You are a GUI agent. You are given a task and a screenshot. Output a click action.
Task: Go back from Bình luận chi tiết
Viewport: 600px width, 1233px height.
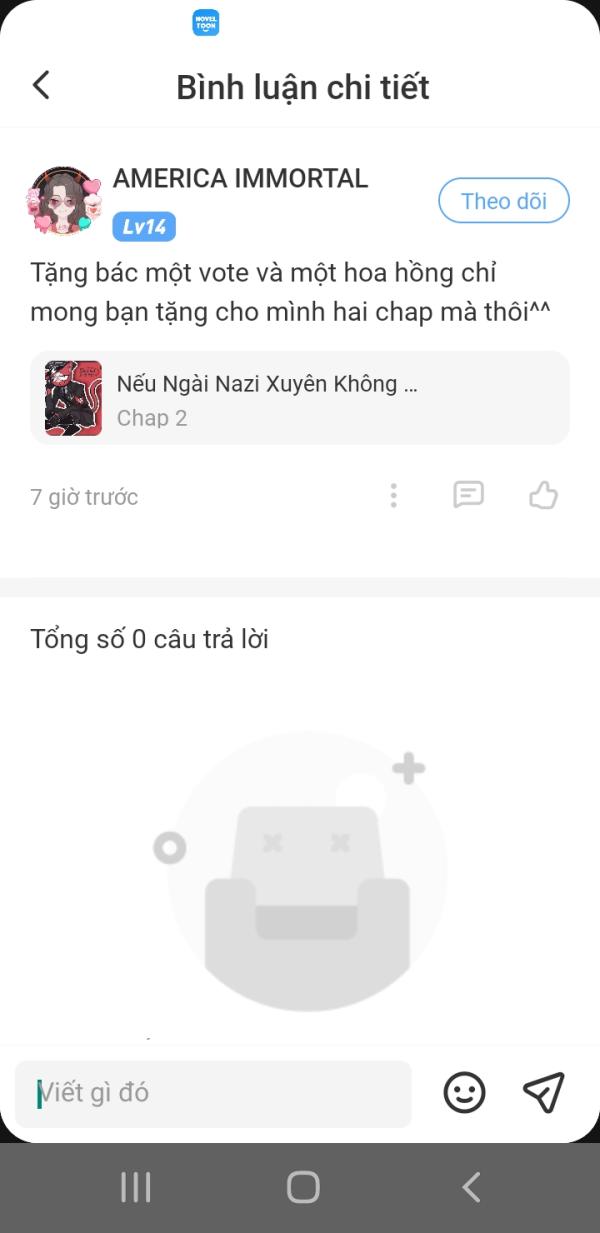[41, 86]
